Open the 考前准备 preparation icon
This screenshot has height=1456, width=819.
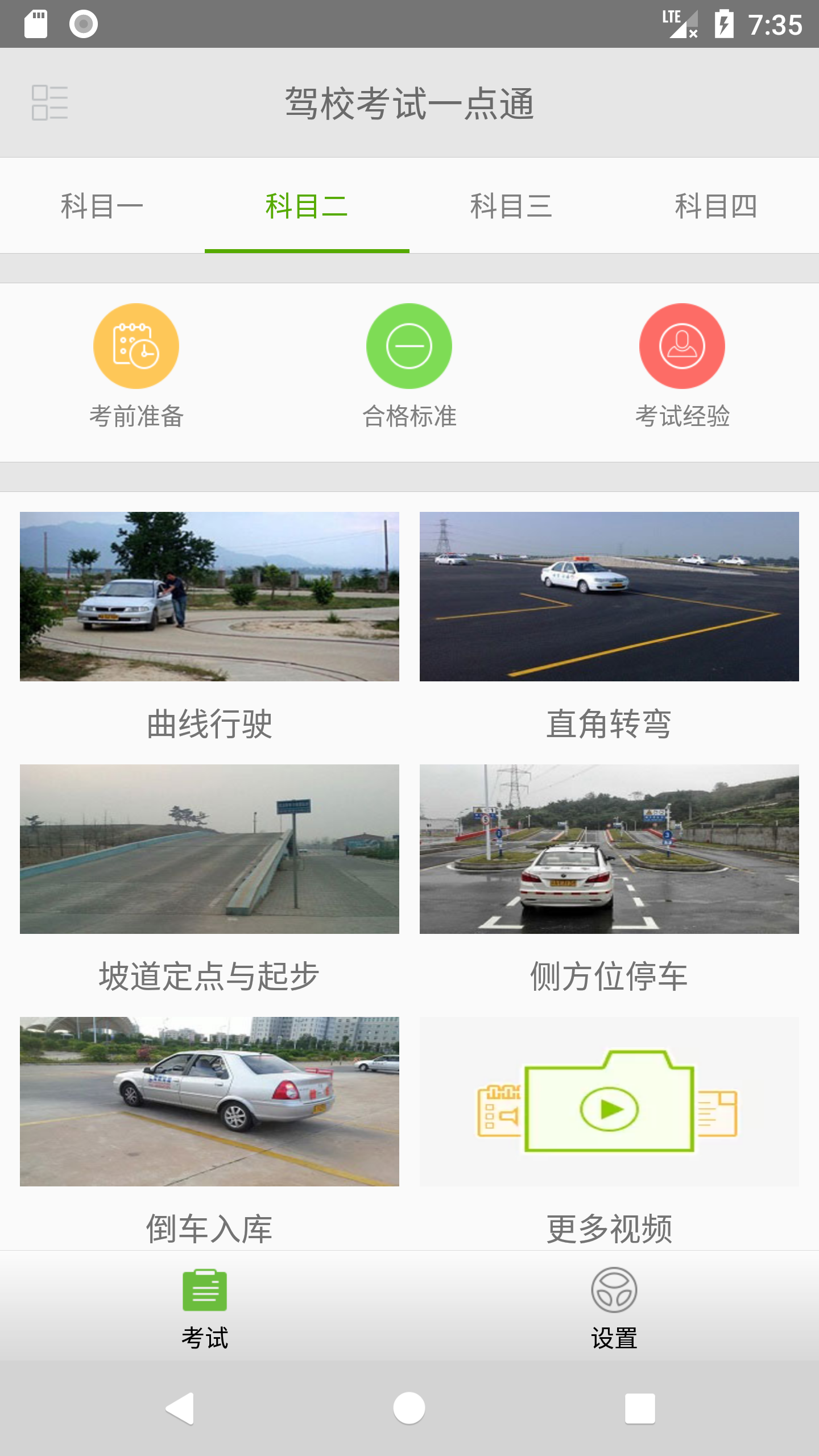[x=136, y=345]
